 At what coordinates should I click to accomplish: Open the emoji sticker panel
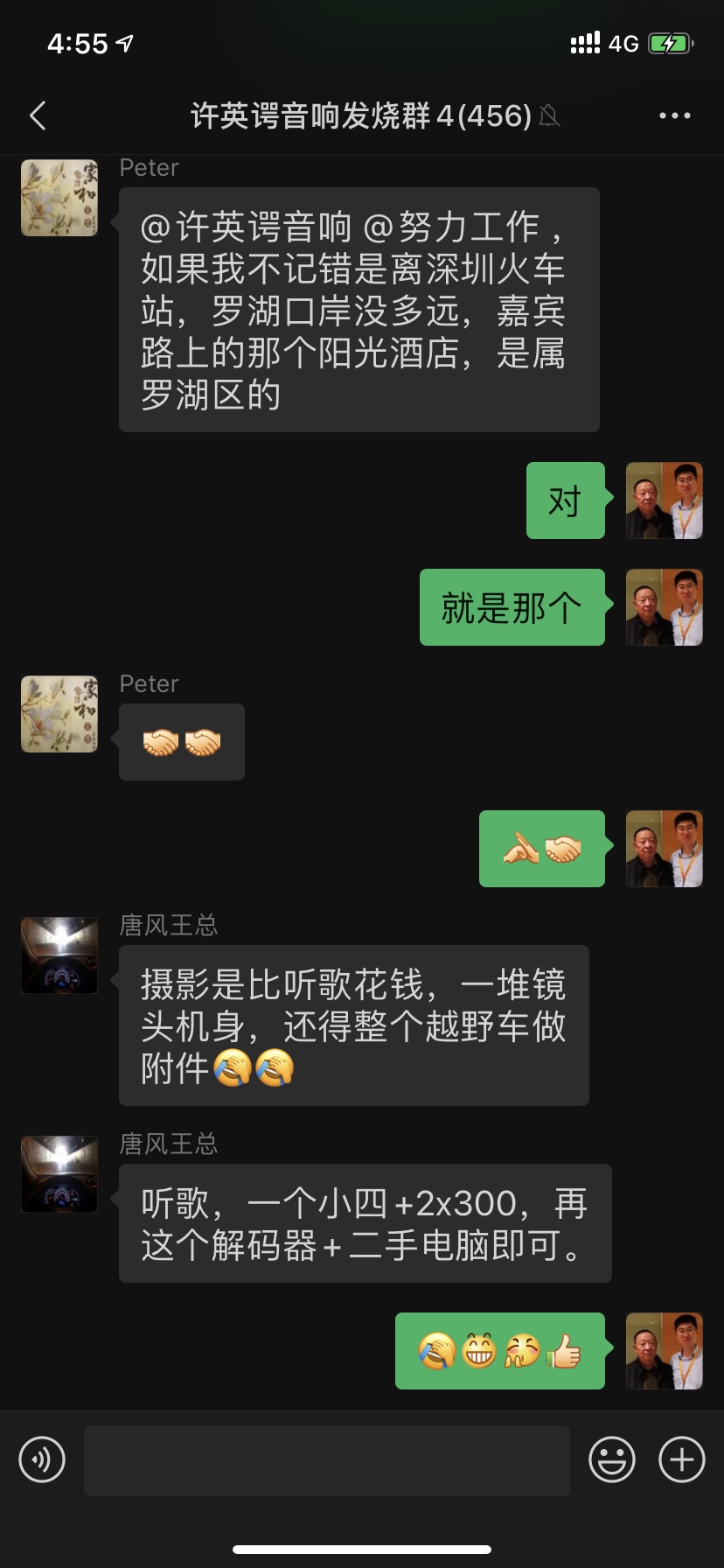(x=611, y=1459)
